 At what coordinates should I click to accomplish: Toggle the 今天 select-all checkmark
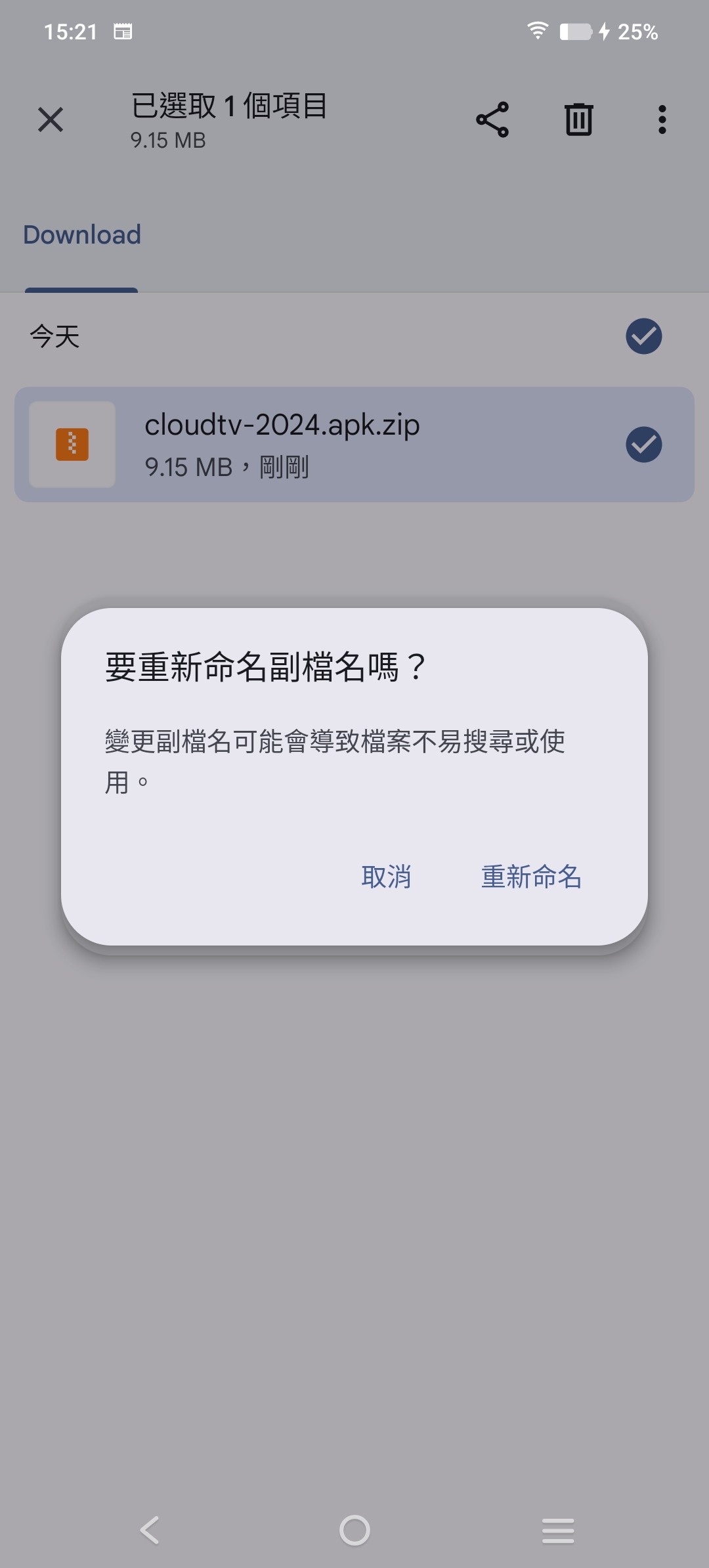pos(643,336)
